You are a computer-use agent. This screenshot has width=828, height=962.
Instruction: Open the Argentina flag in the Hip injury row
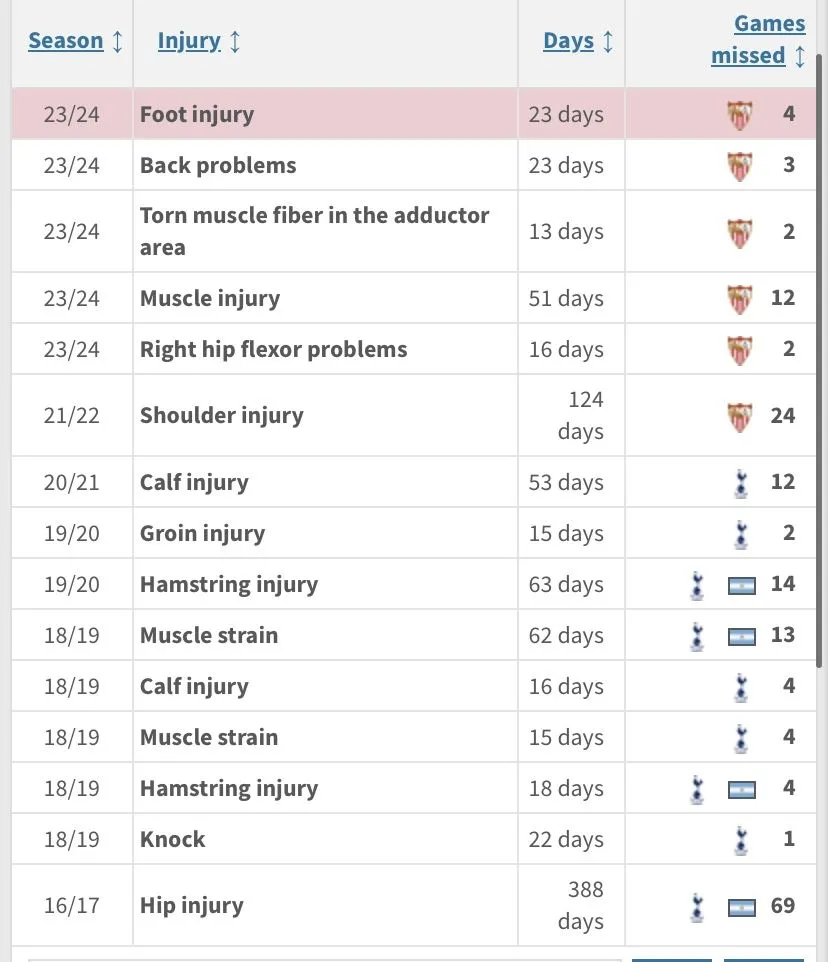[x=741, y=907]
